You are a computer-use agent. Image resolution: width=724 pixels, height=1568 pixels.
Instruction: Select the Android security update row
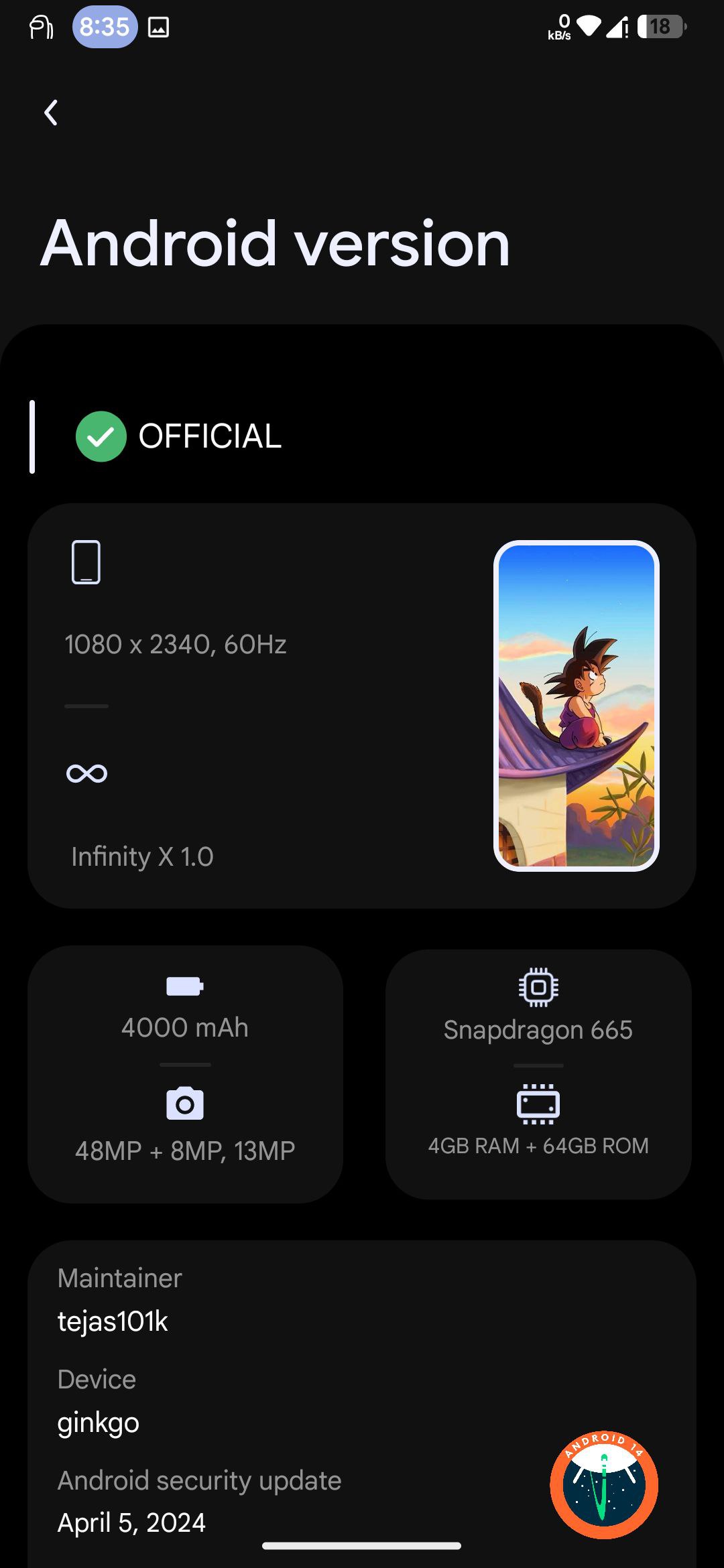(x=199, y=1501)
